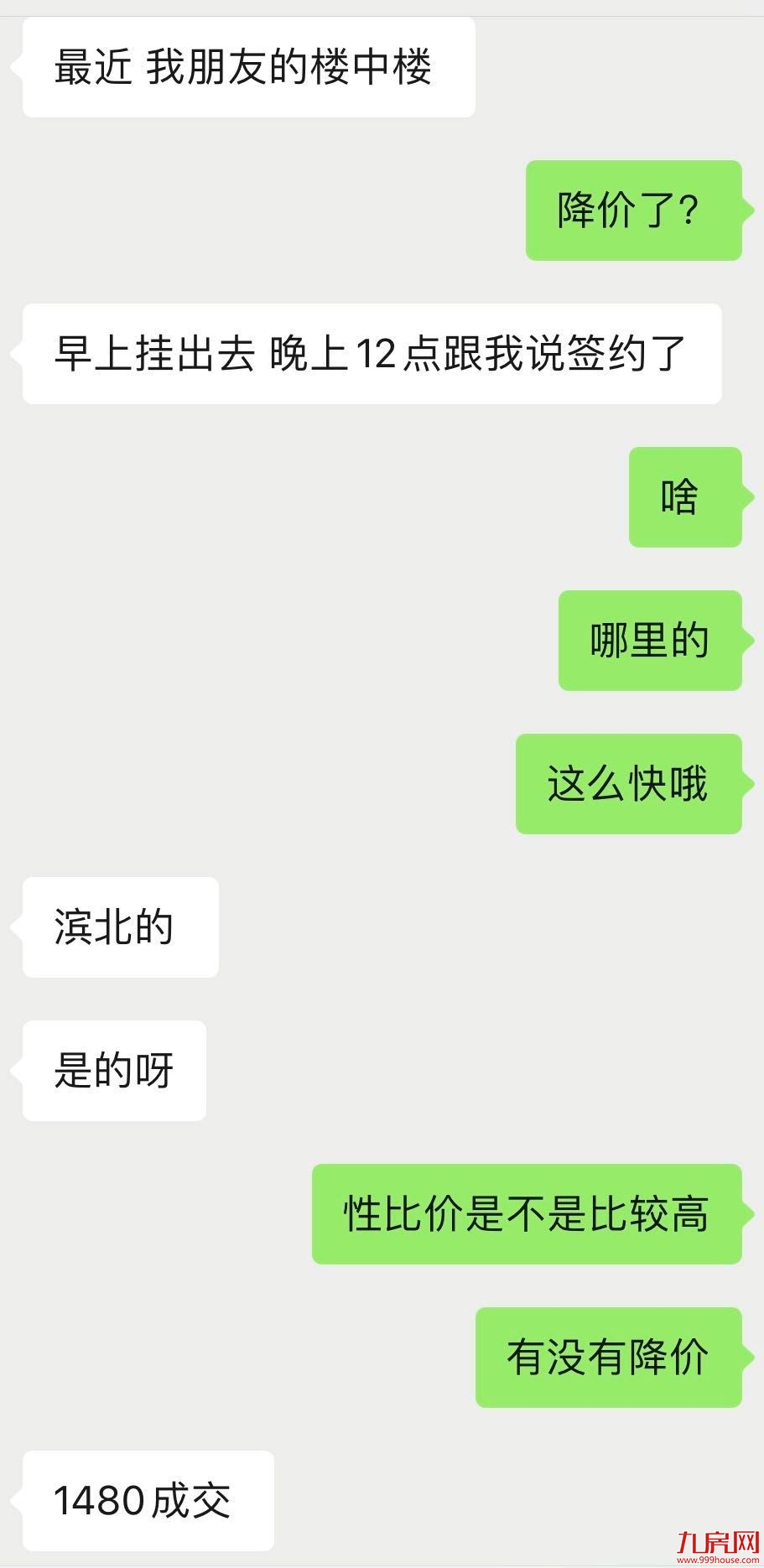Tap the green bubble containing "啥"
The width and height of the screenshot is (764, 1568).
coord(684,498)
